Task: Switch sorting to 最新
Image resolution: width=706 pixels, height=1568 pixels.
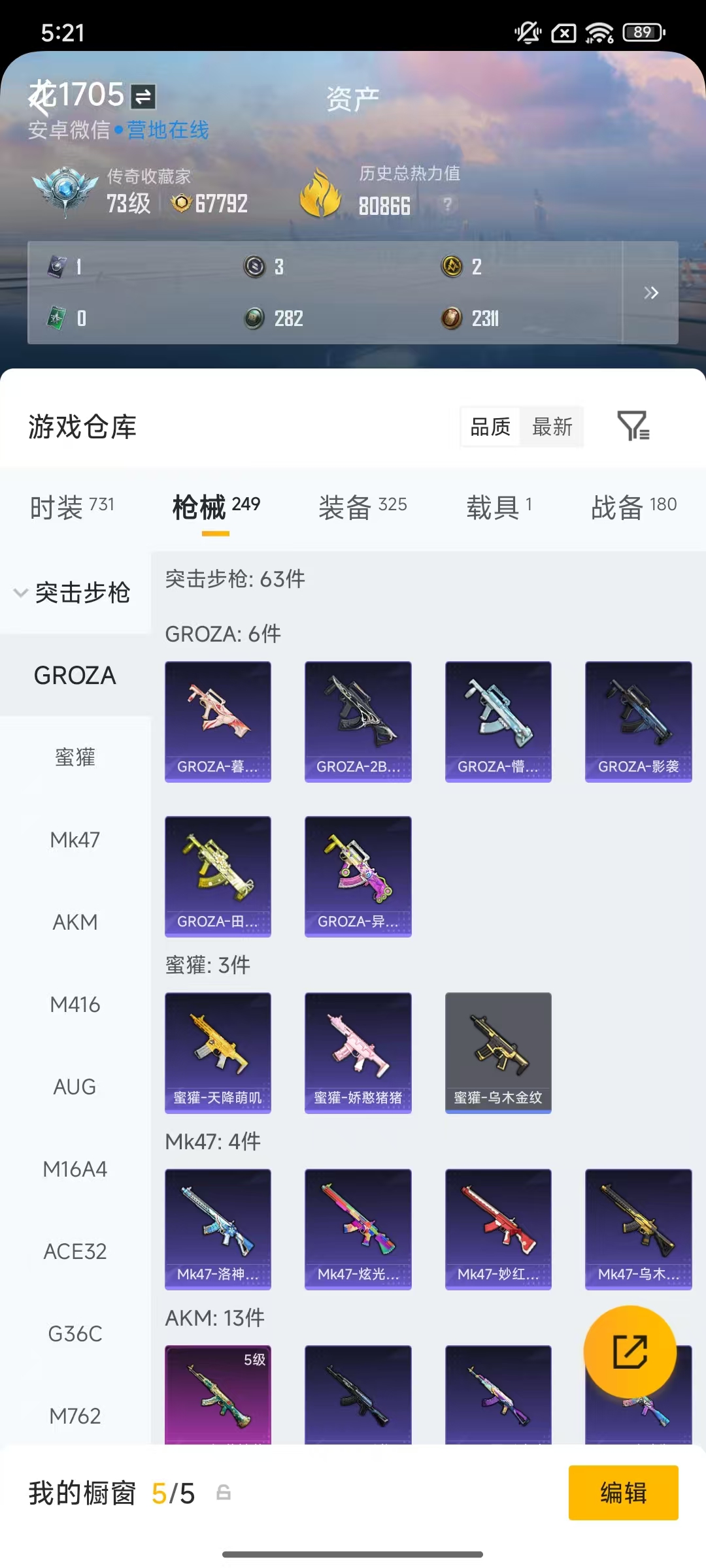Action: (552, 427)
